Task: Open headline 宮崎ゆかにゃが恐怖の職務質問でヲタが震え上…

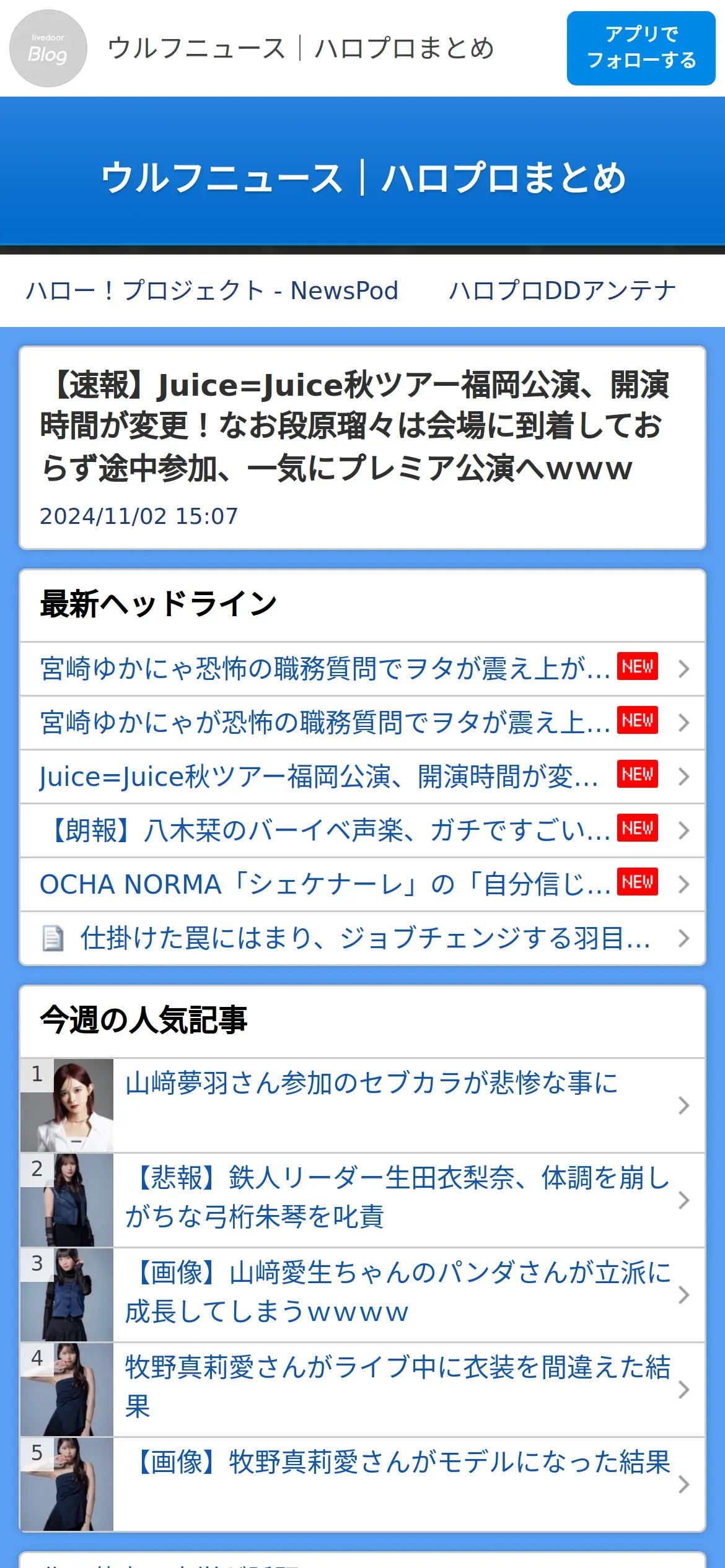Action: coord(362,723)
